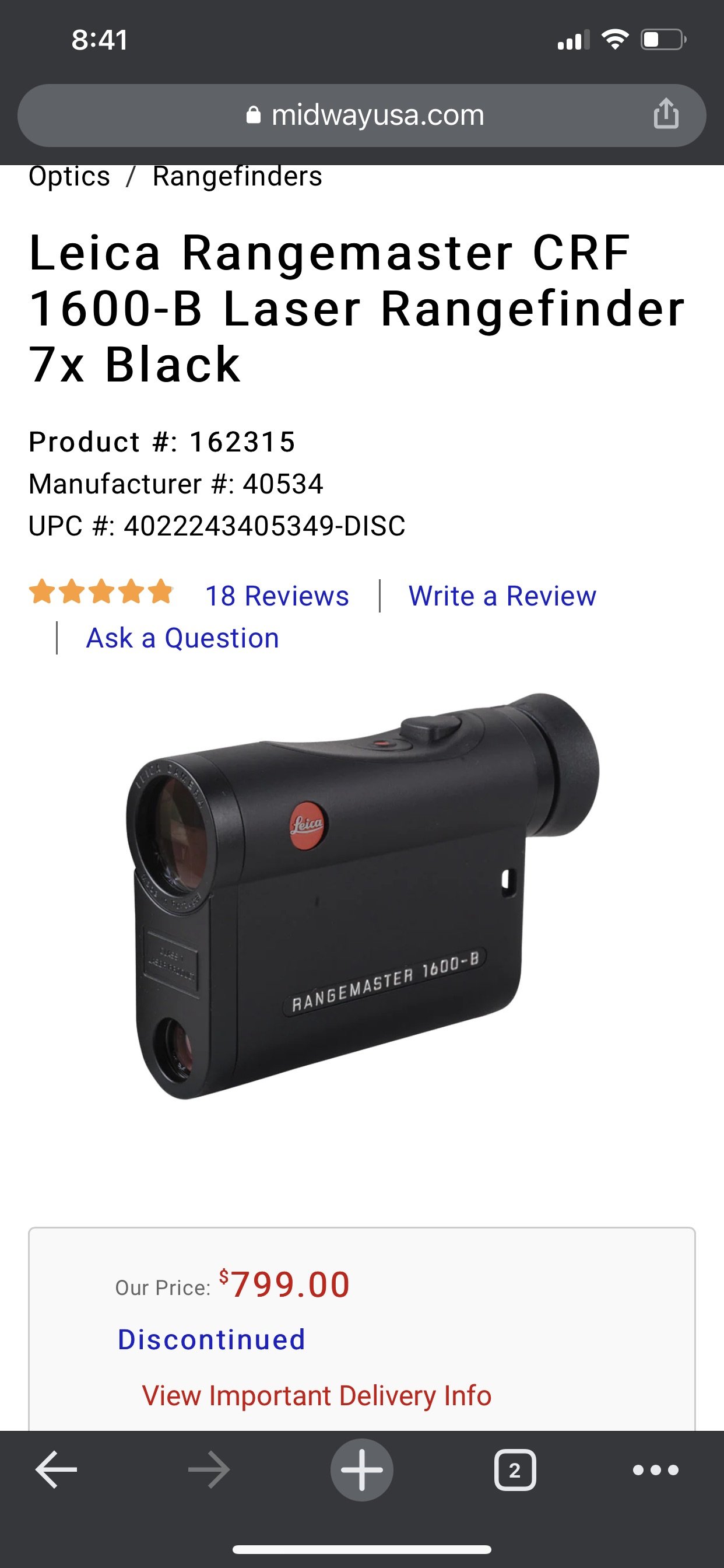Open the 18 Reviews link
This screenshot has height=1568, width=724.
click(x=277, y=596)
